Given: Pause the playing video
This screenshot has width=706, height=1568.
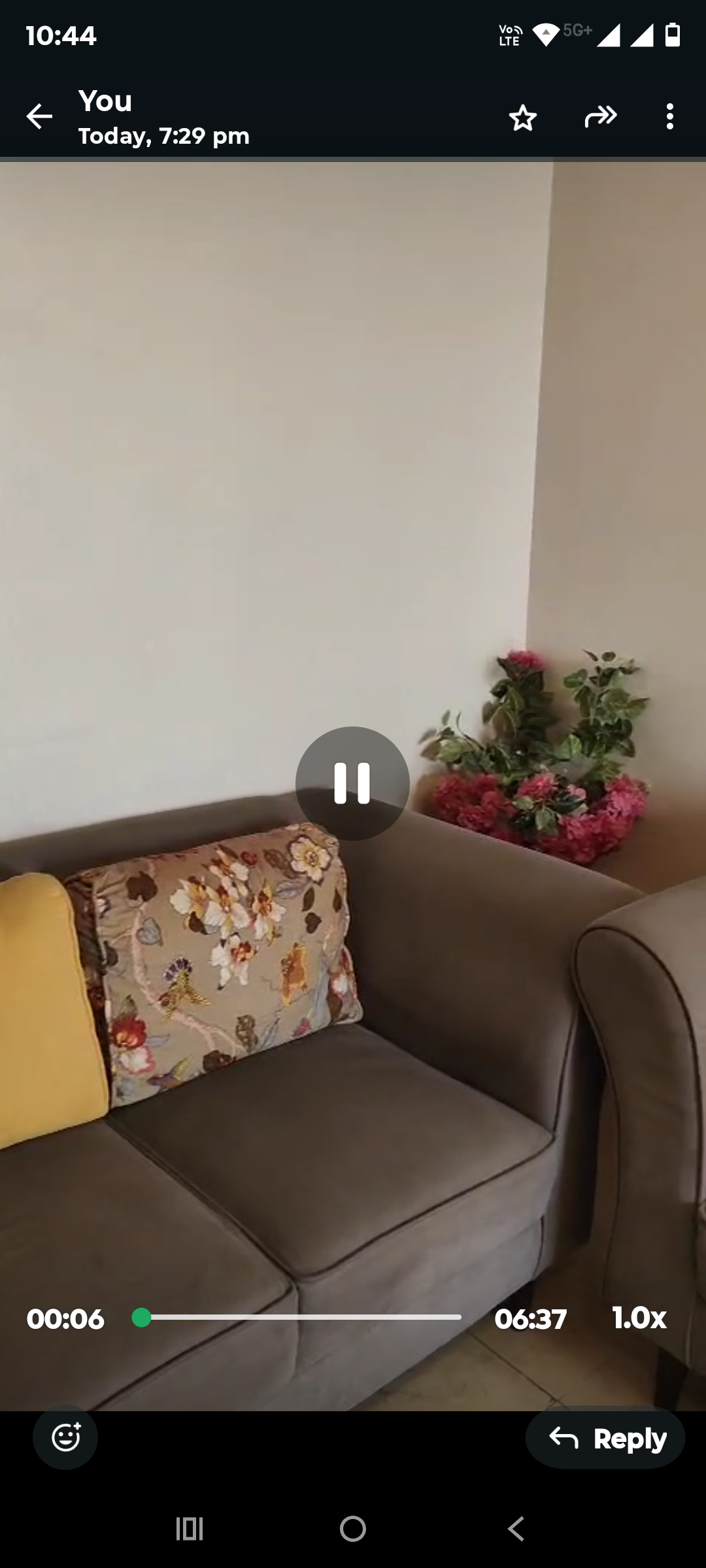Looking at the screenshot, I should coord(352,783).
